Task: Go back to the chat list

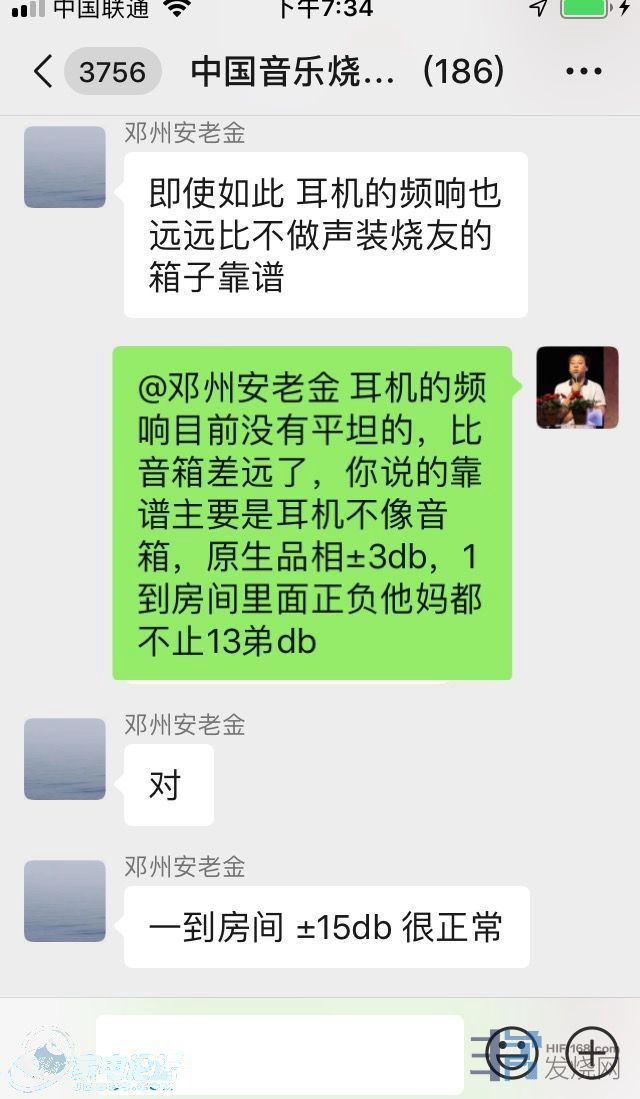Action: pos(44,72)
